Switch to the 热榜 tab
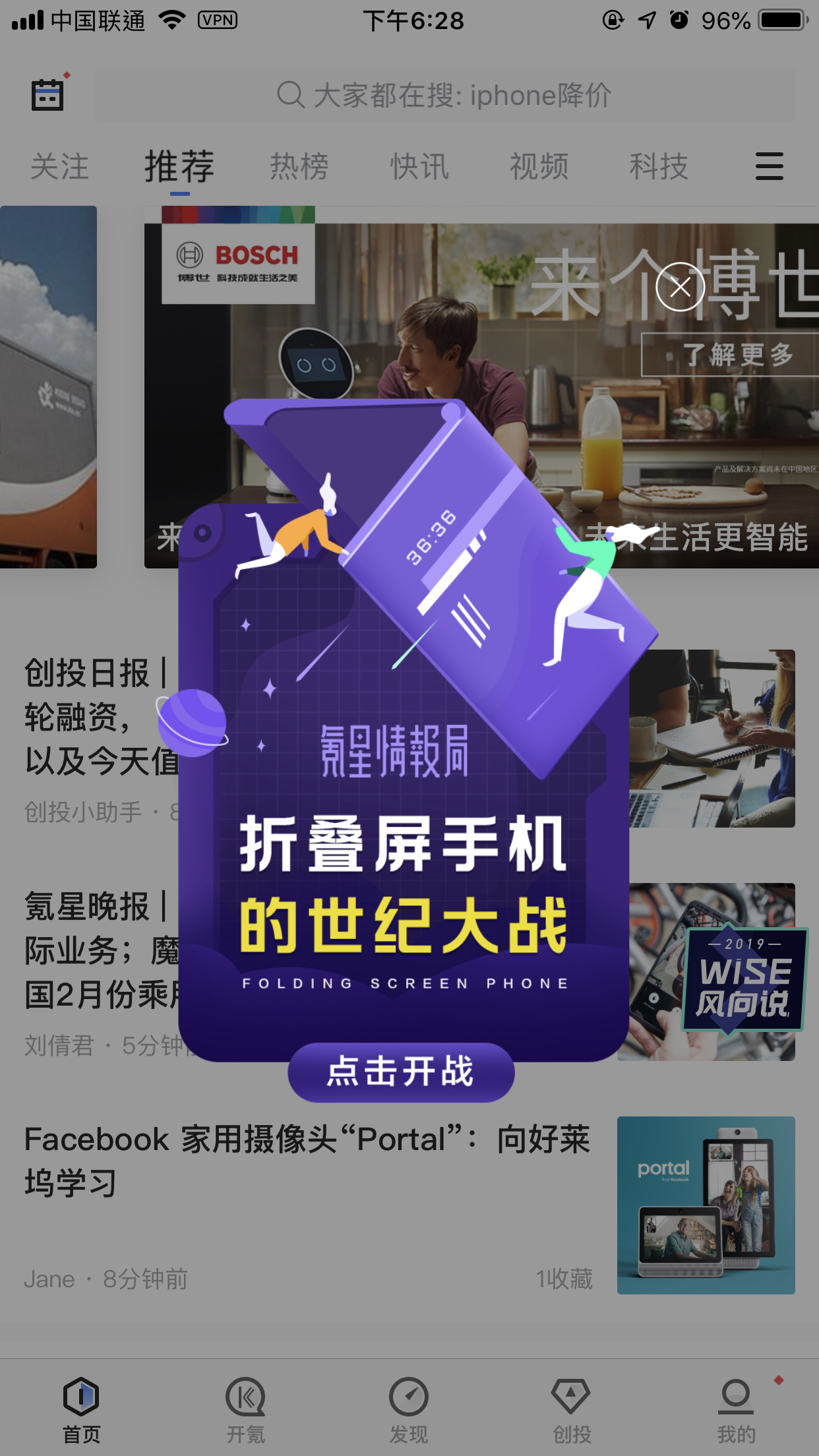The image size is (819, 1456). pyautogui.click(x=299, y=166)
